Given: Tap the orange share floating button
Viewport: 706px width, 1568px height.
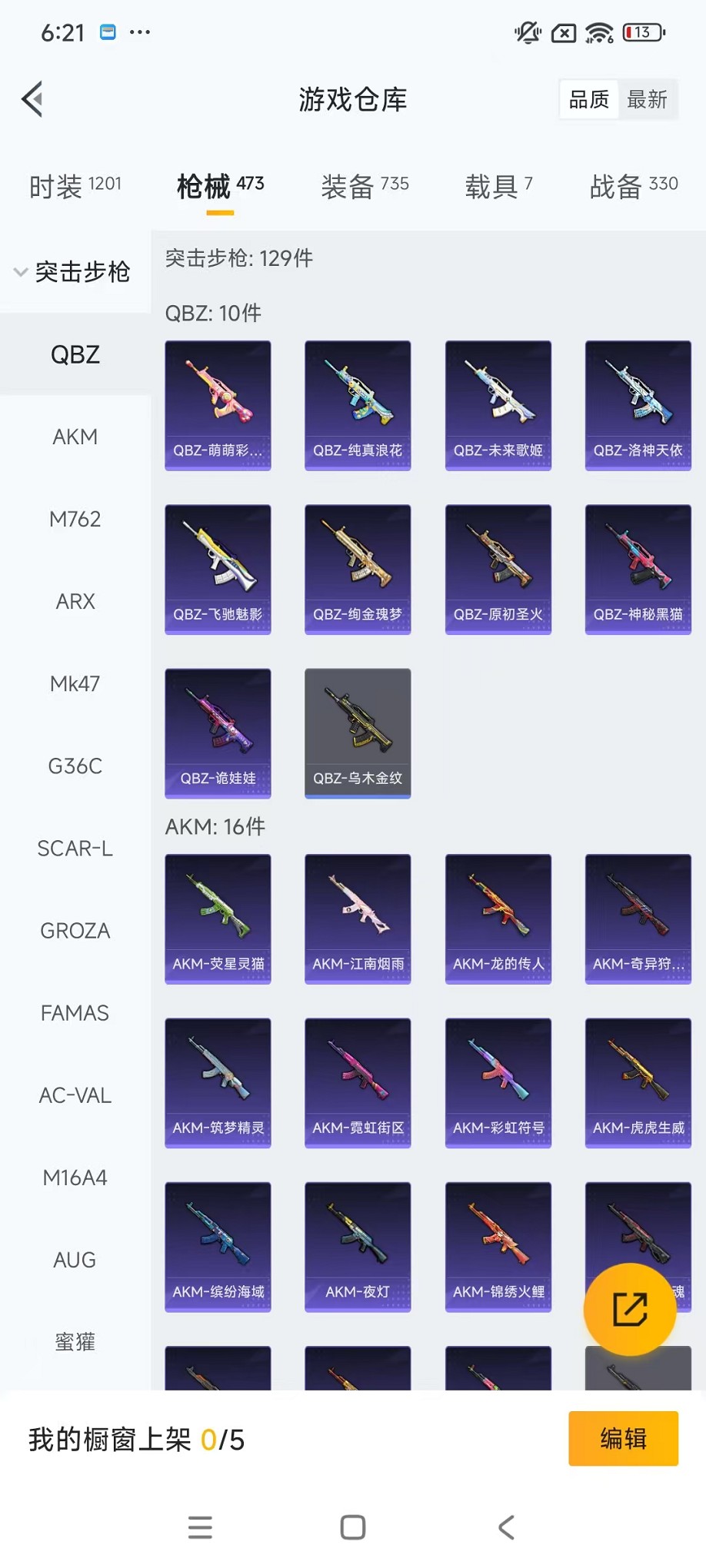Looking at the screenshot, I should (630, 1309).
